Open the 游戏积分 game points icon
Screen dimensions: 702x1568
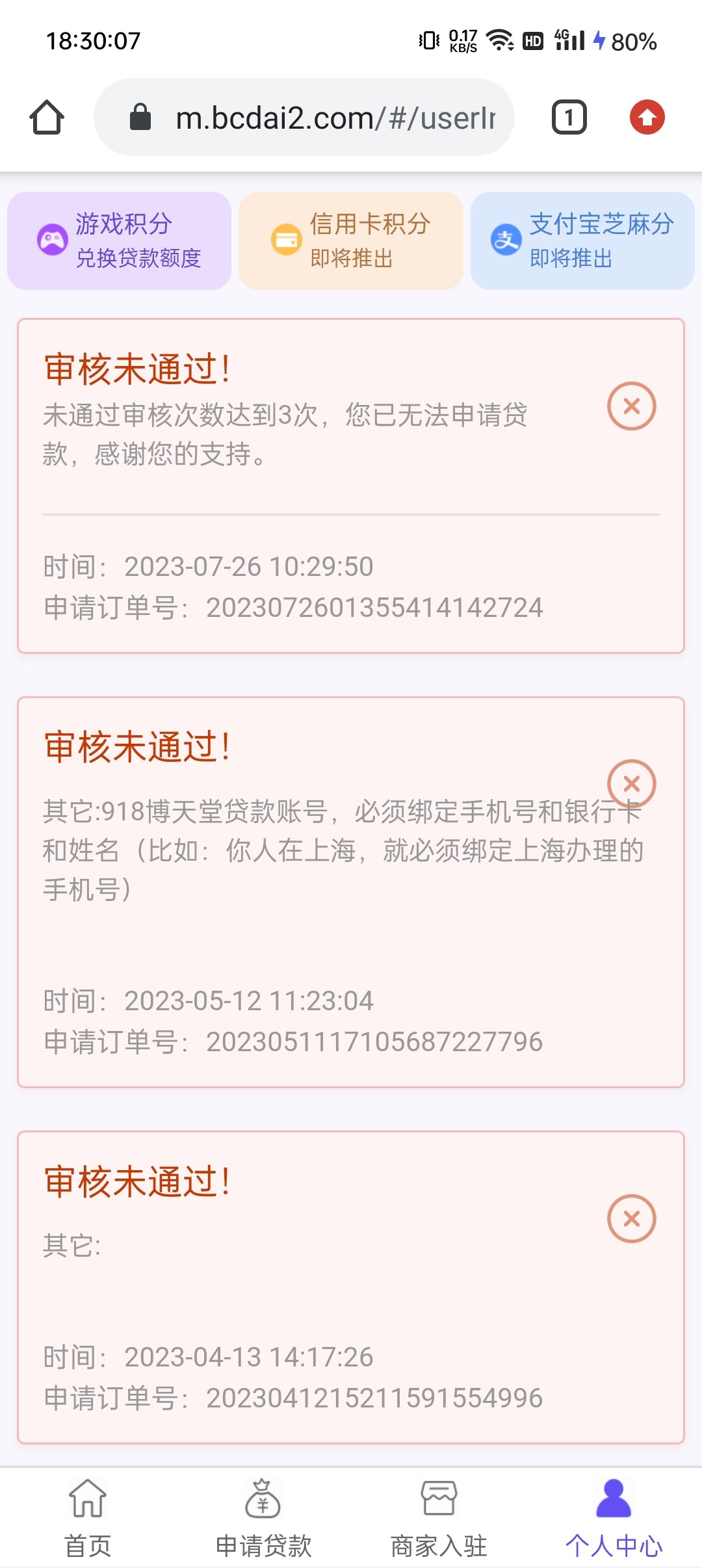tap(51, 239)
